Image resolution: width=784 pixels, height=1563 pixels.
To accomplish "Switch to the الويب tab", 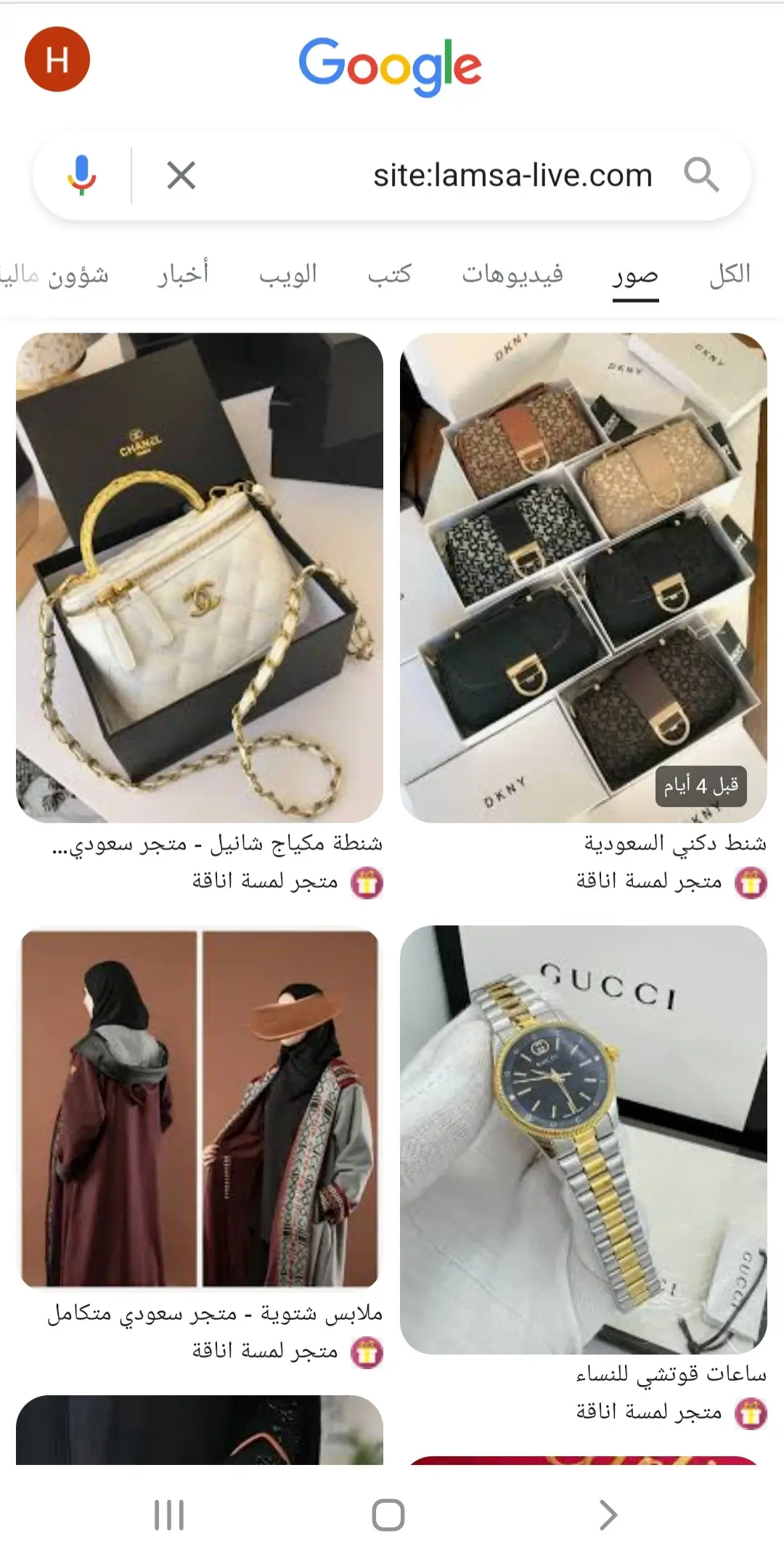I will coord(288,275).
